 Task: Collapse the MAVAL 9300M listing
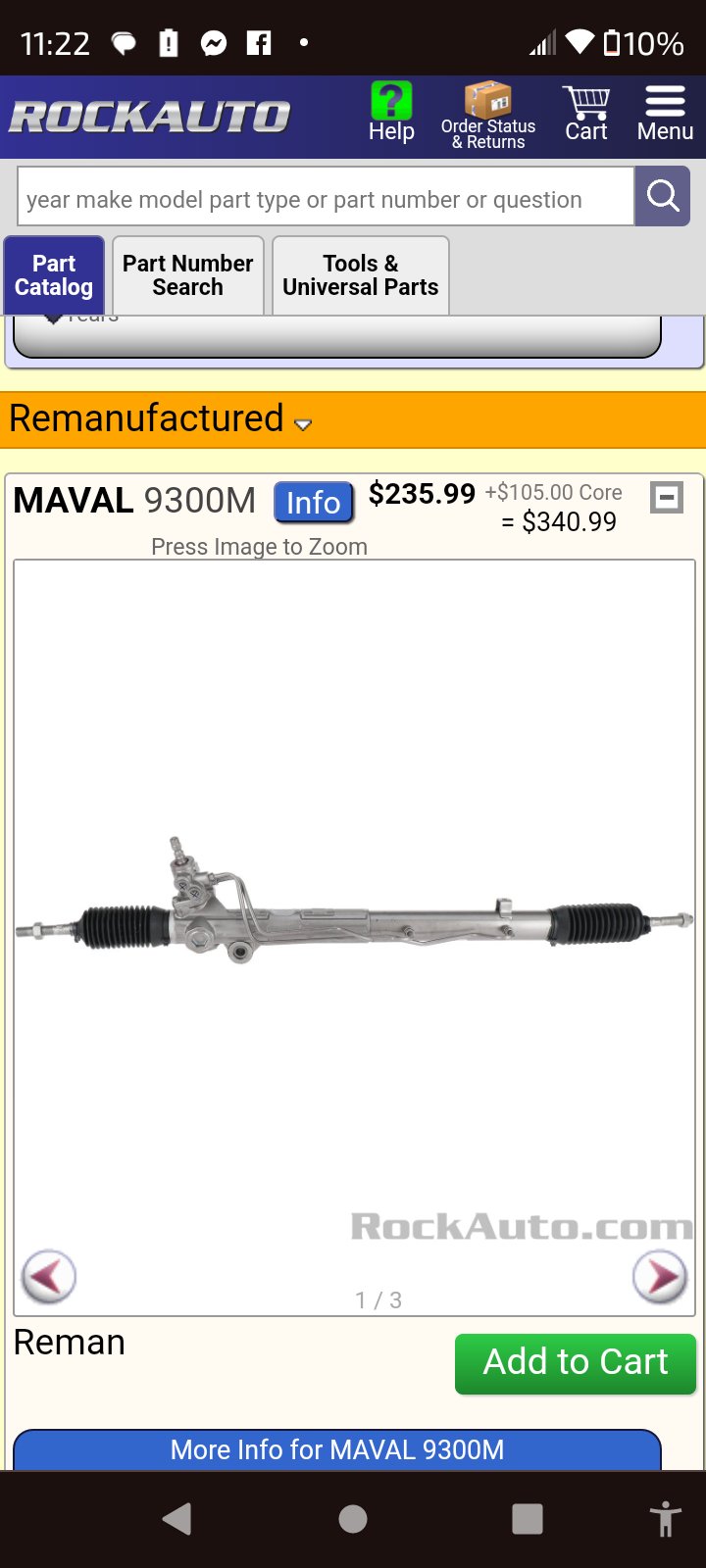point(667,498)
